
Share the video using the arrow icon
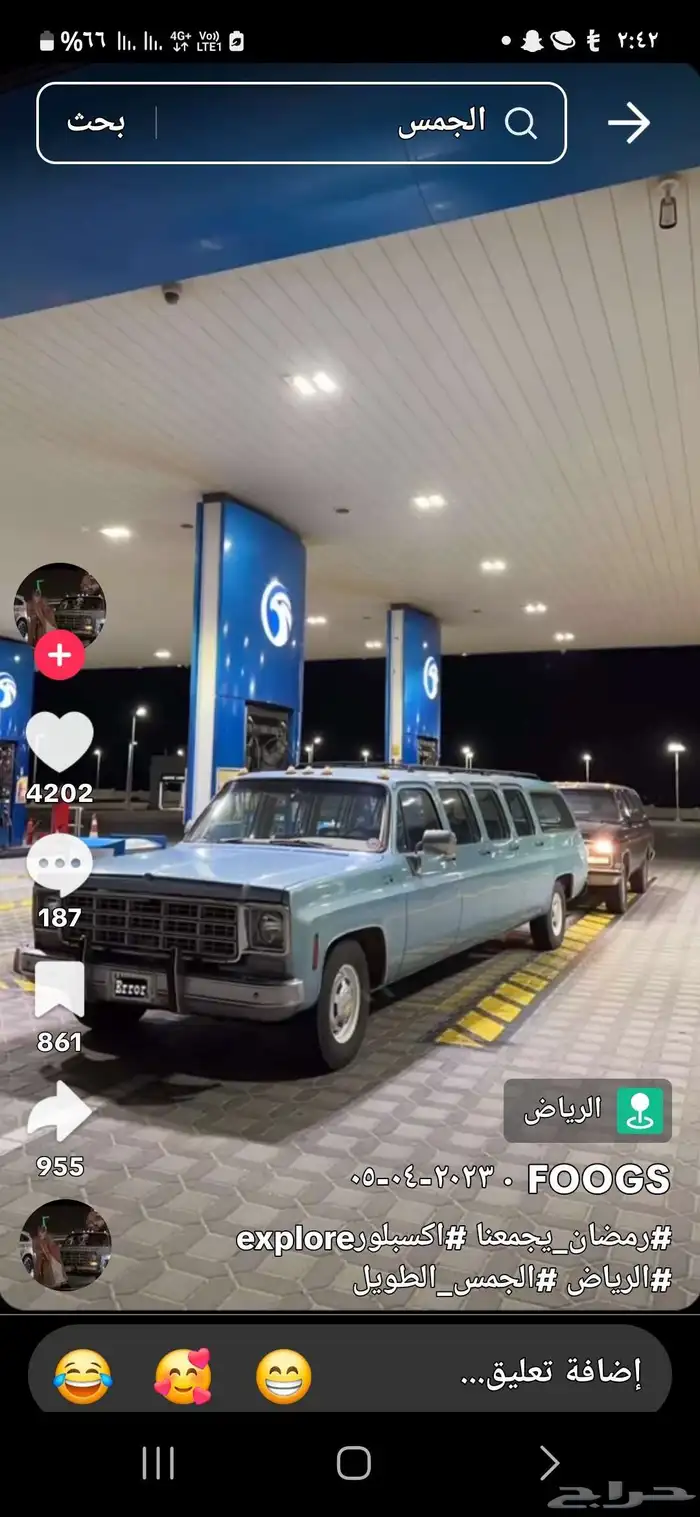(x=59, y=1113)
